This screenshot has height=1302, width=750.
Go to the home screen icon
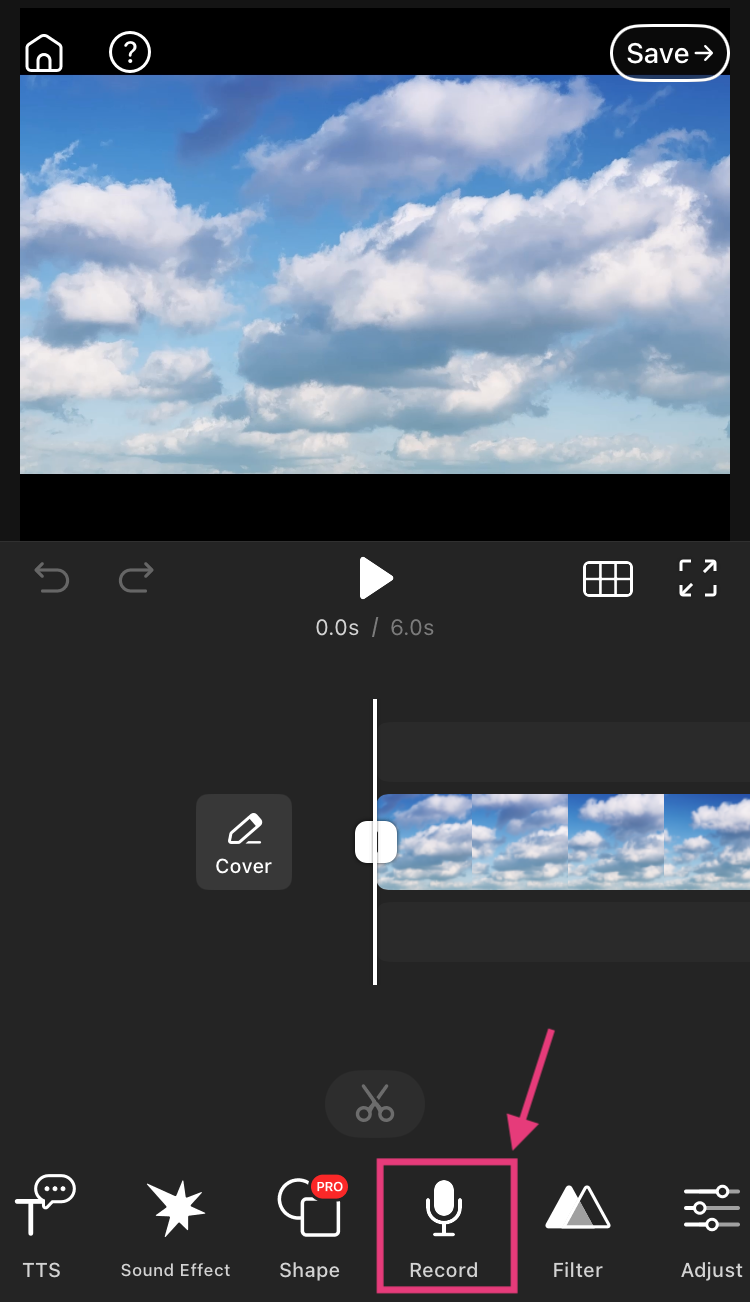click(44, 53)
